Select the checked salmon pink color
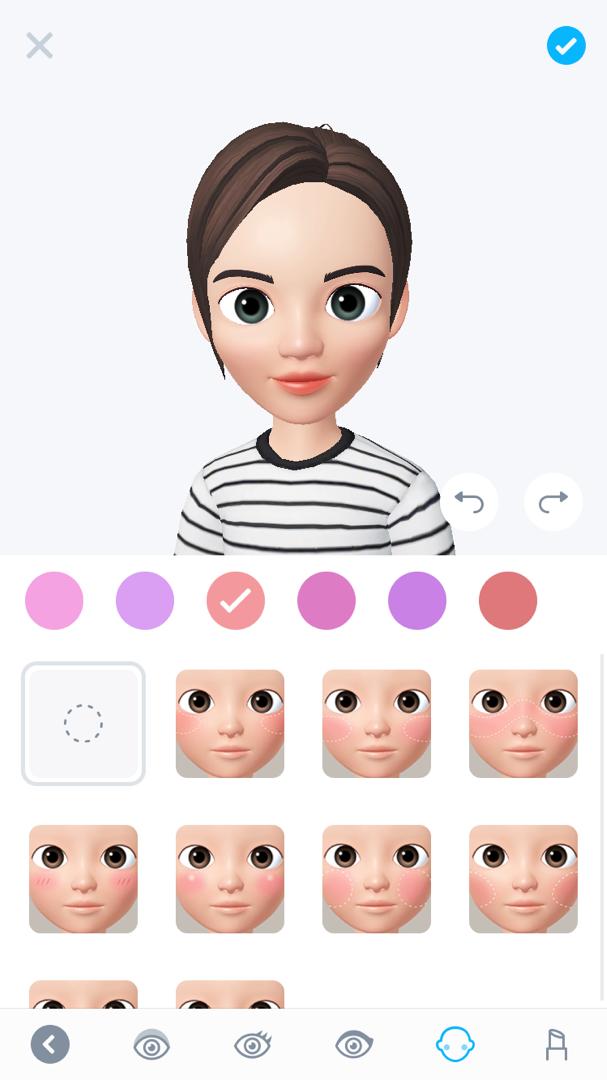Screen dimensions: 607x1080 pyautogui.click(x=236, y=601)
